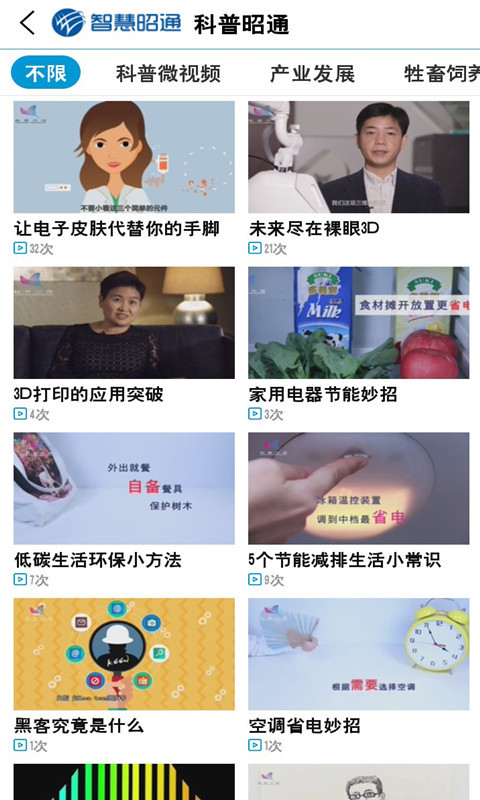Switch to the 产业发展 tab
Viewport: 480px width, 800px height.
(312, 73)
